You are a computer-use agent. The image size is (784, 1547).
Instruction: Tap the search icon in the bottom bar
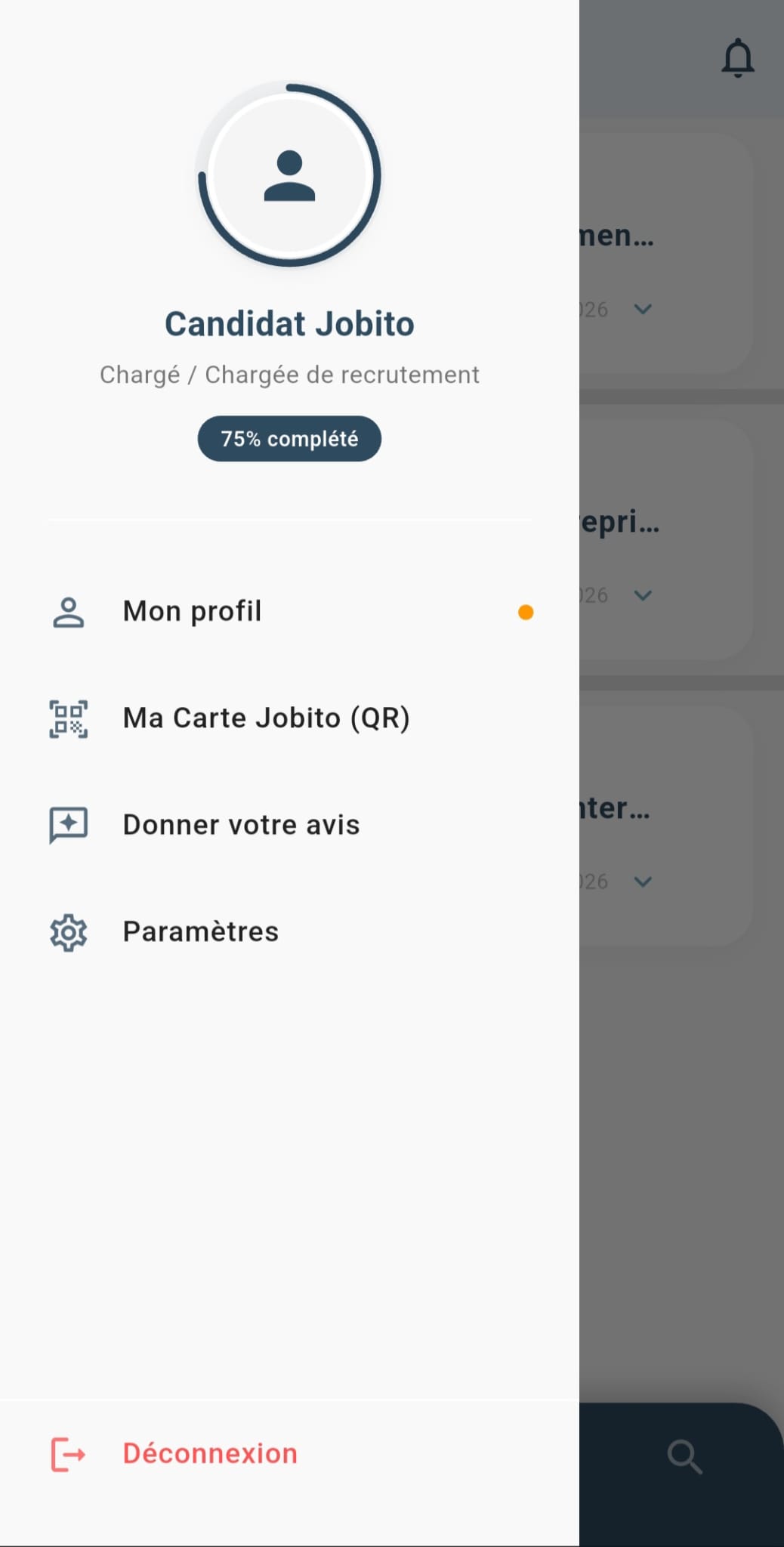tap(684, 1456)
